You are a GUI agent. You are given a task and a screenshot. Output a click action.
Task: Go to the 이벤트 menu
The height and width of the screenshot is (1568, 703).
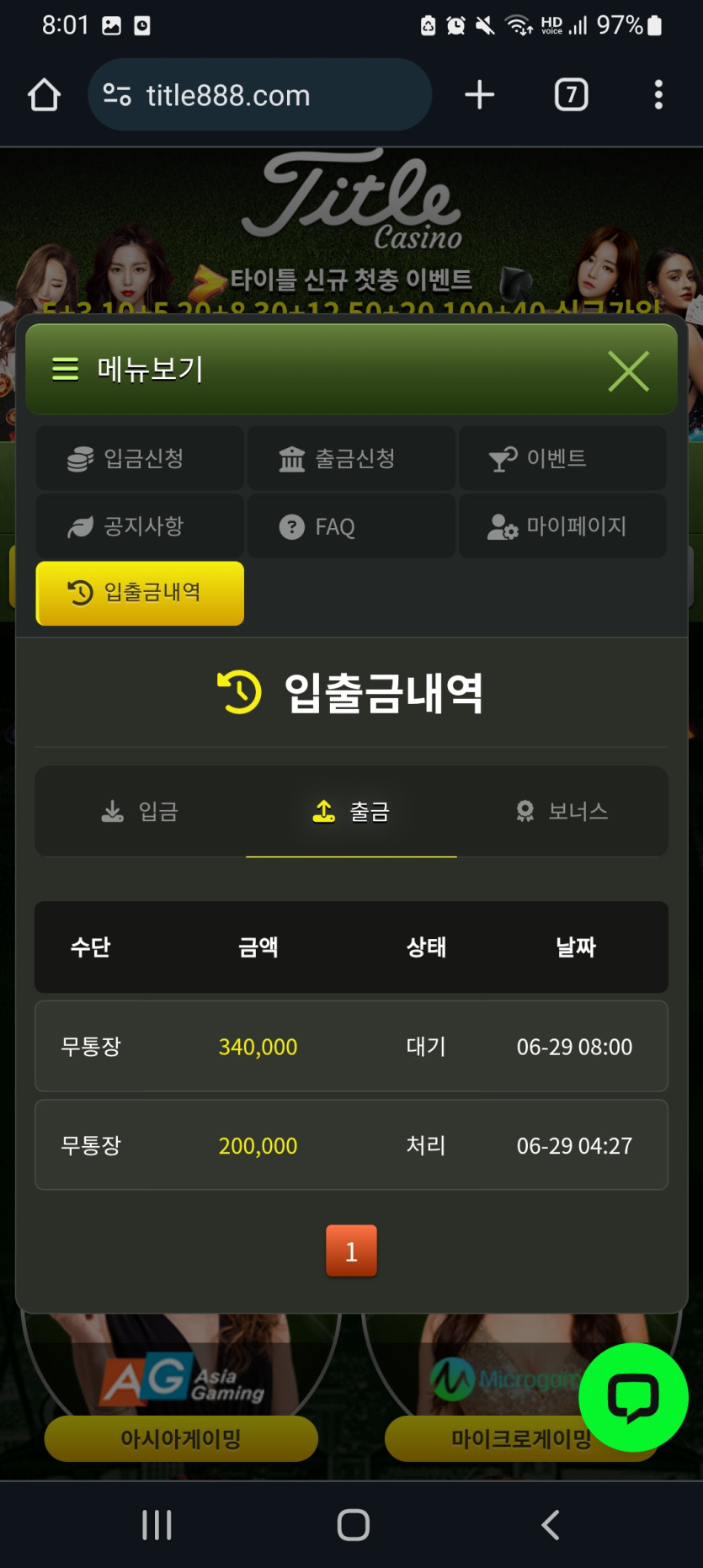tap(562, 459)
